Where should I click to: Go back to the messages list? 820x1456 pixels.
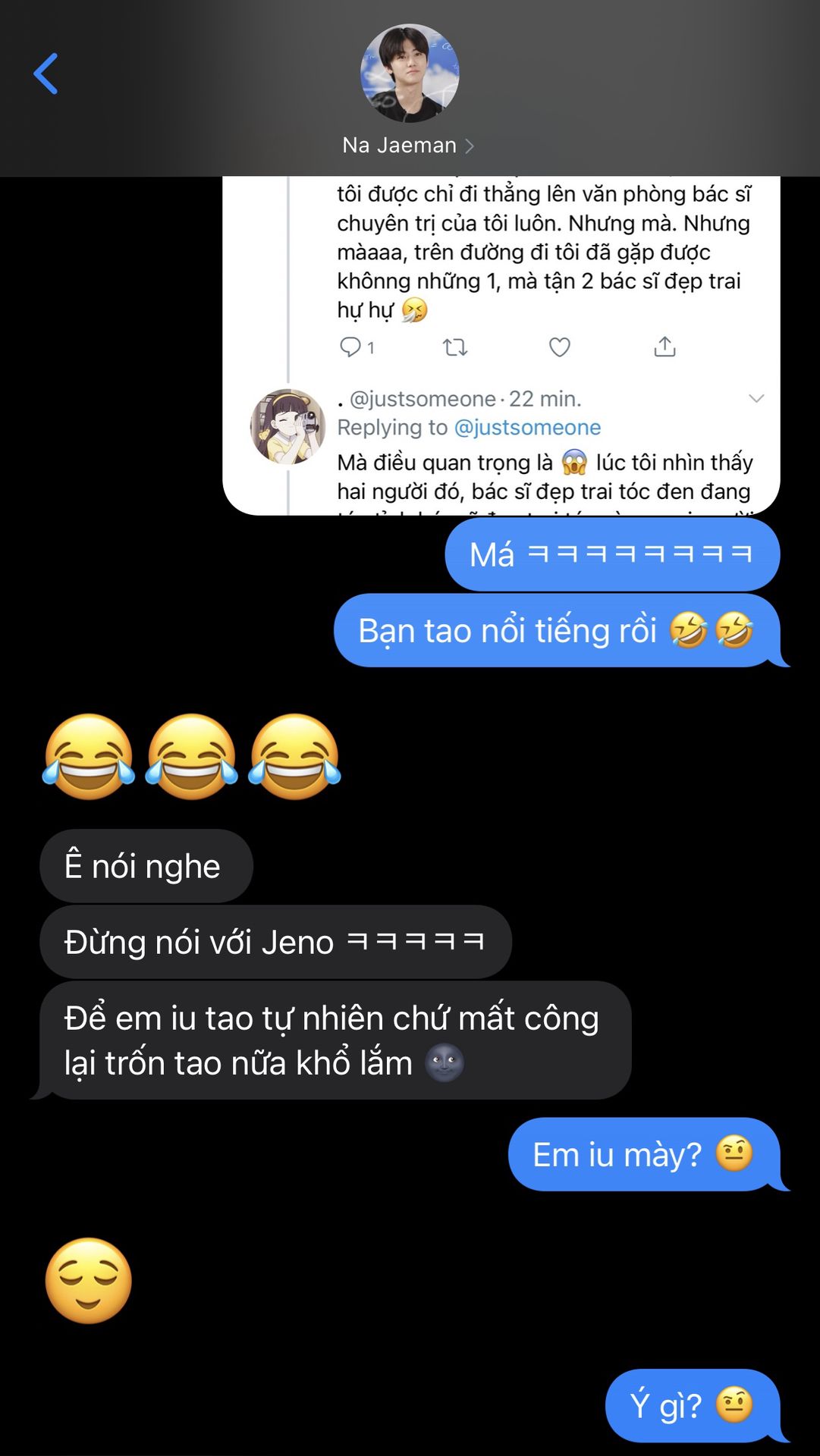pyautogui.click(x=46, y=74)
